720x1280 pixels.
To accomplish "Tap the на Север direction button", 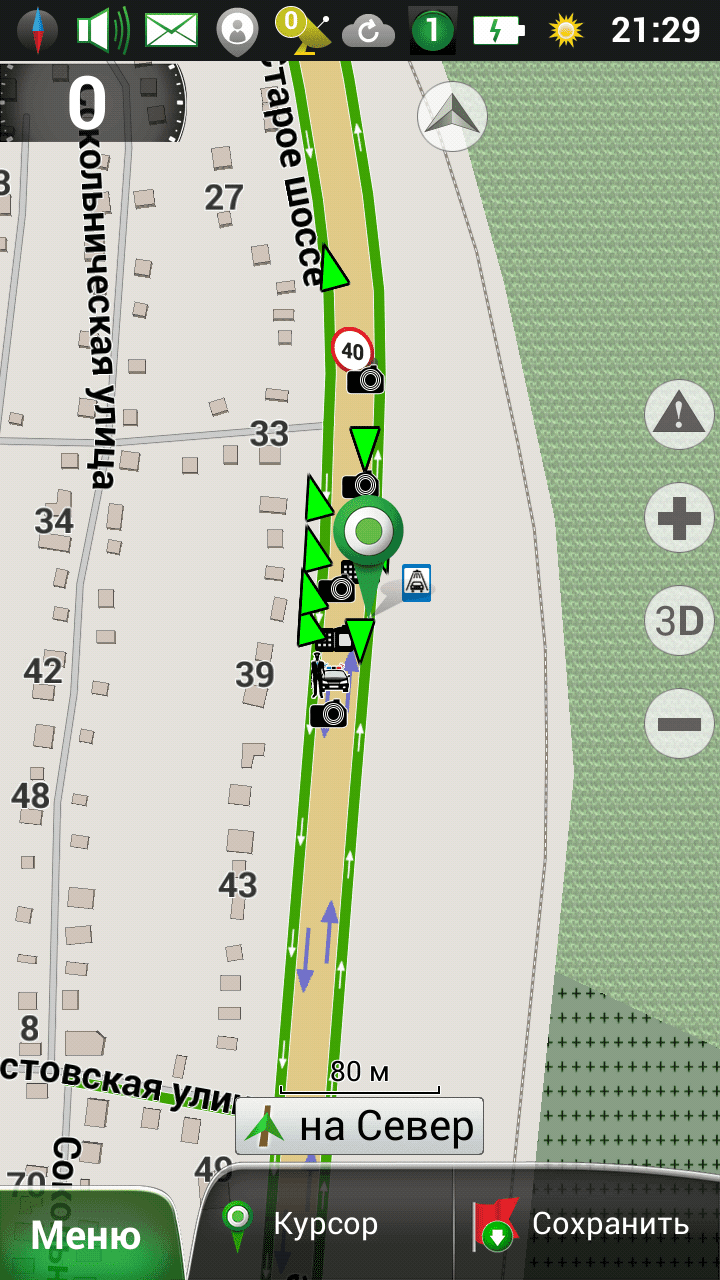I will pos(360,1126).
